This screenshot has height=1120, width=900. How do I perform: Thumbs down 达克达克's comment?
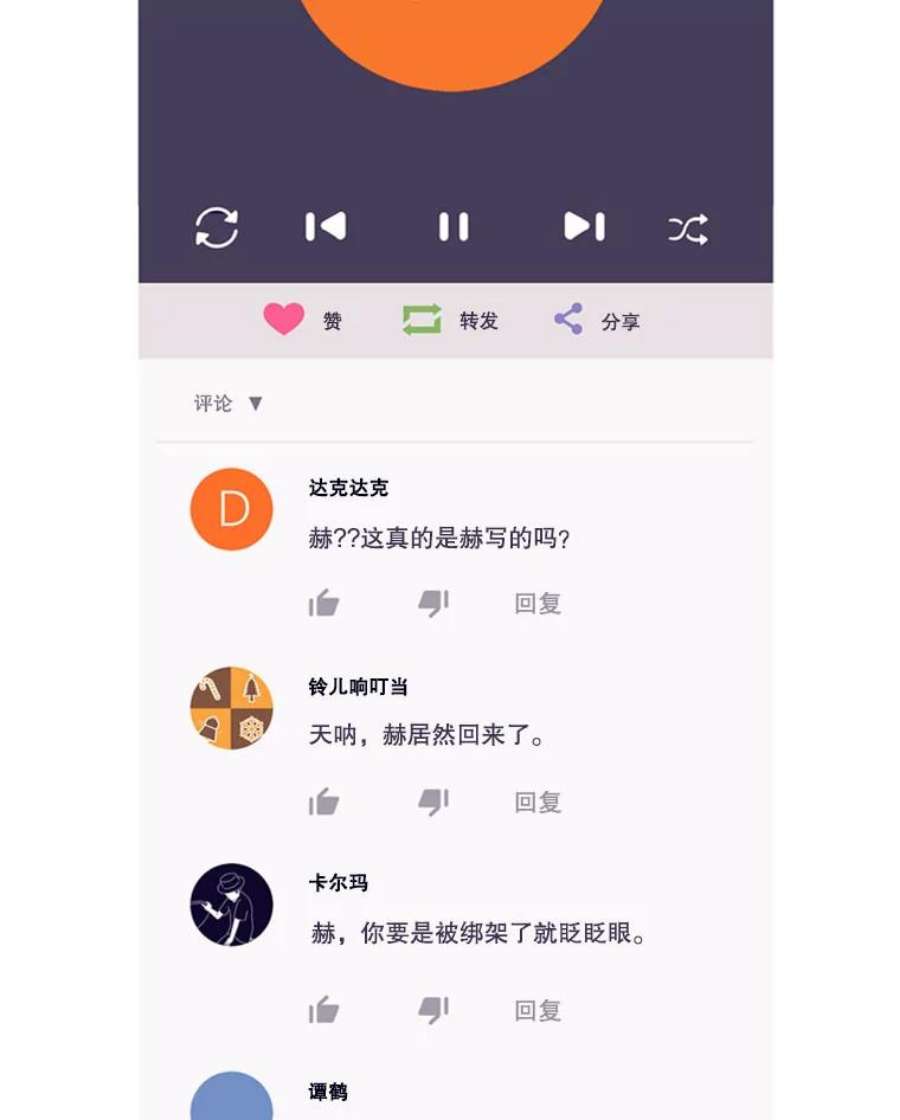[434, 604]
